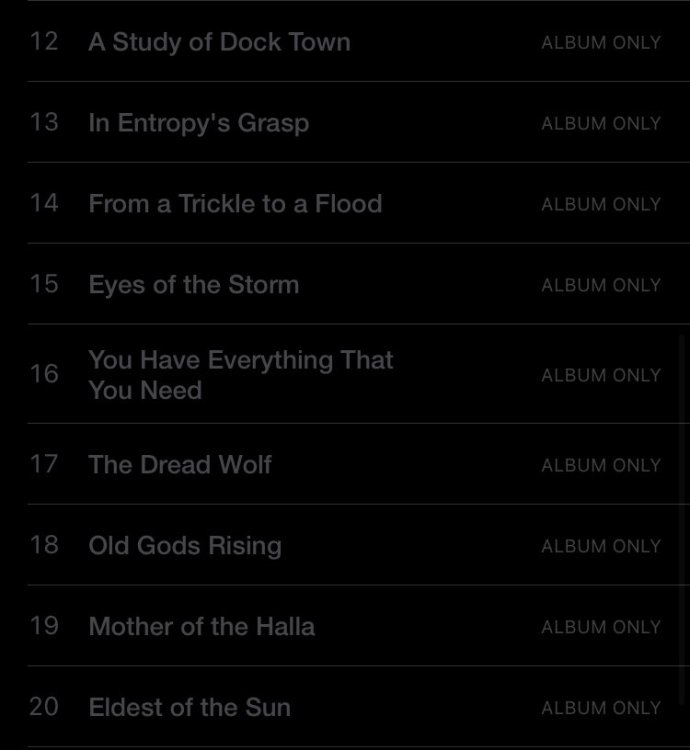Open track 13 In Entropy's Grasp
The height and width of the screenshot is (750, 690).
(198, 123)
